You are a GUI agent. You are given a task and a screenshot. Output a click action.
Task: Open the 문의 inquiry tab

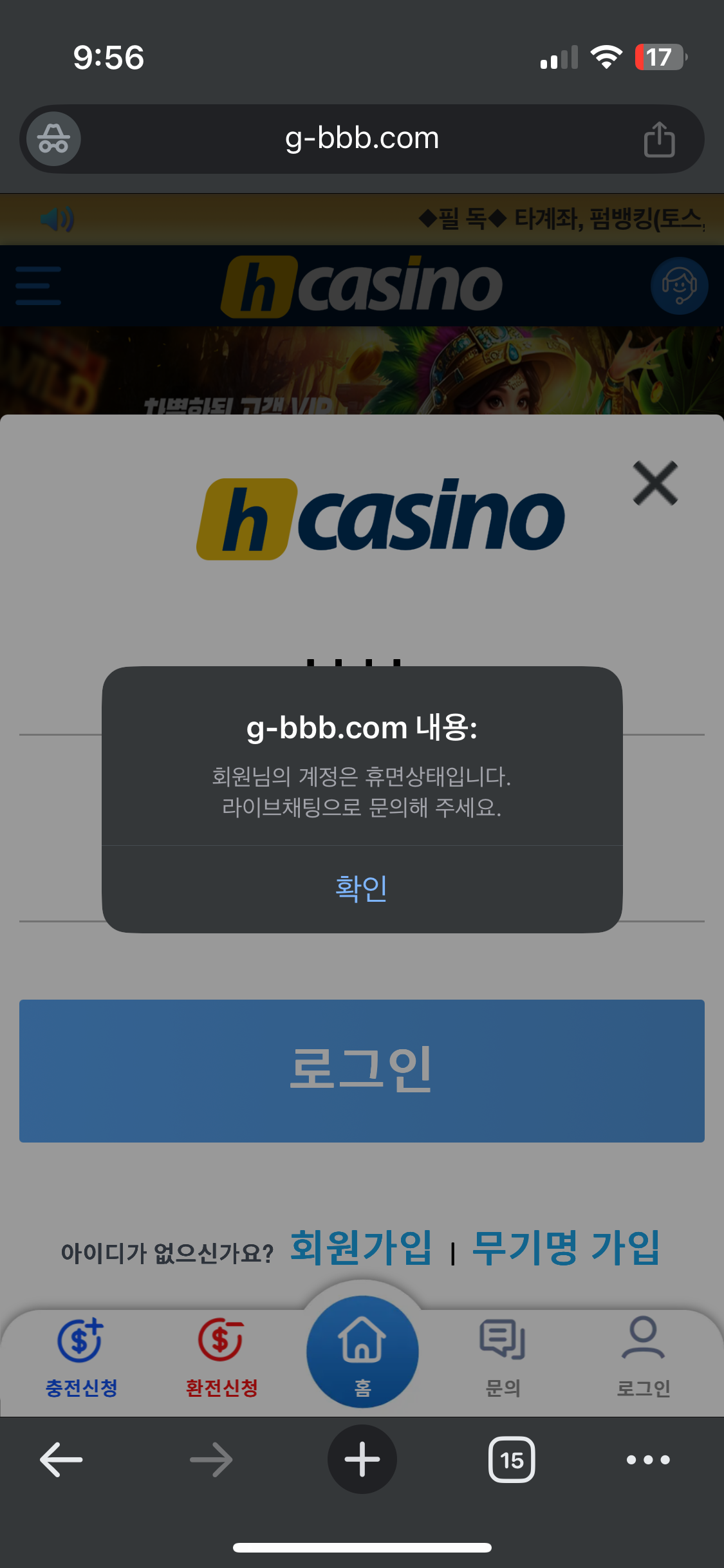coord(503,1352)
